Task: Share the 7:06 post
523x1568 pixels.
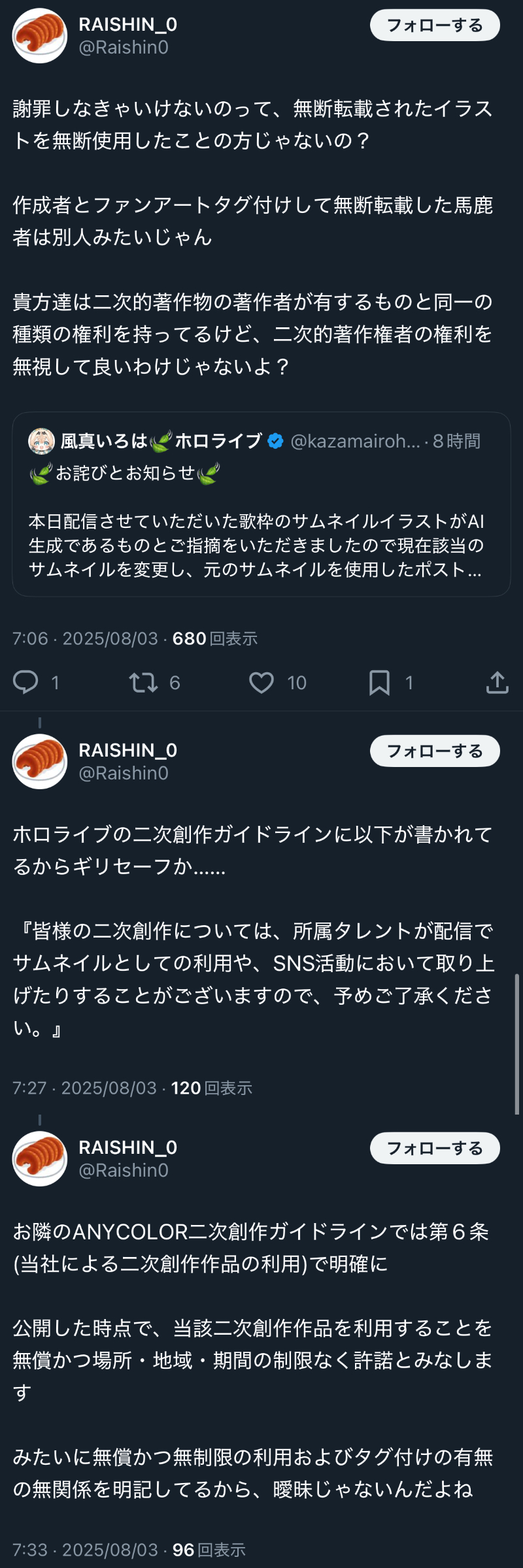Action: pyautogui.click(x=498, y=683)
